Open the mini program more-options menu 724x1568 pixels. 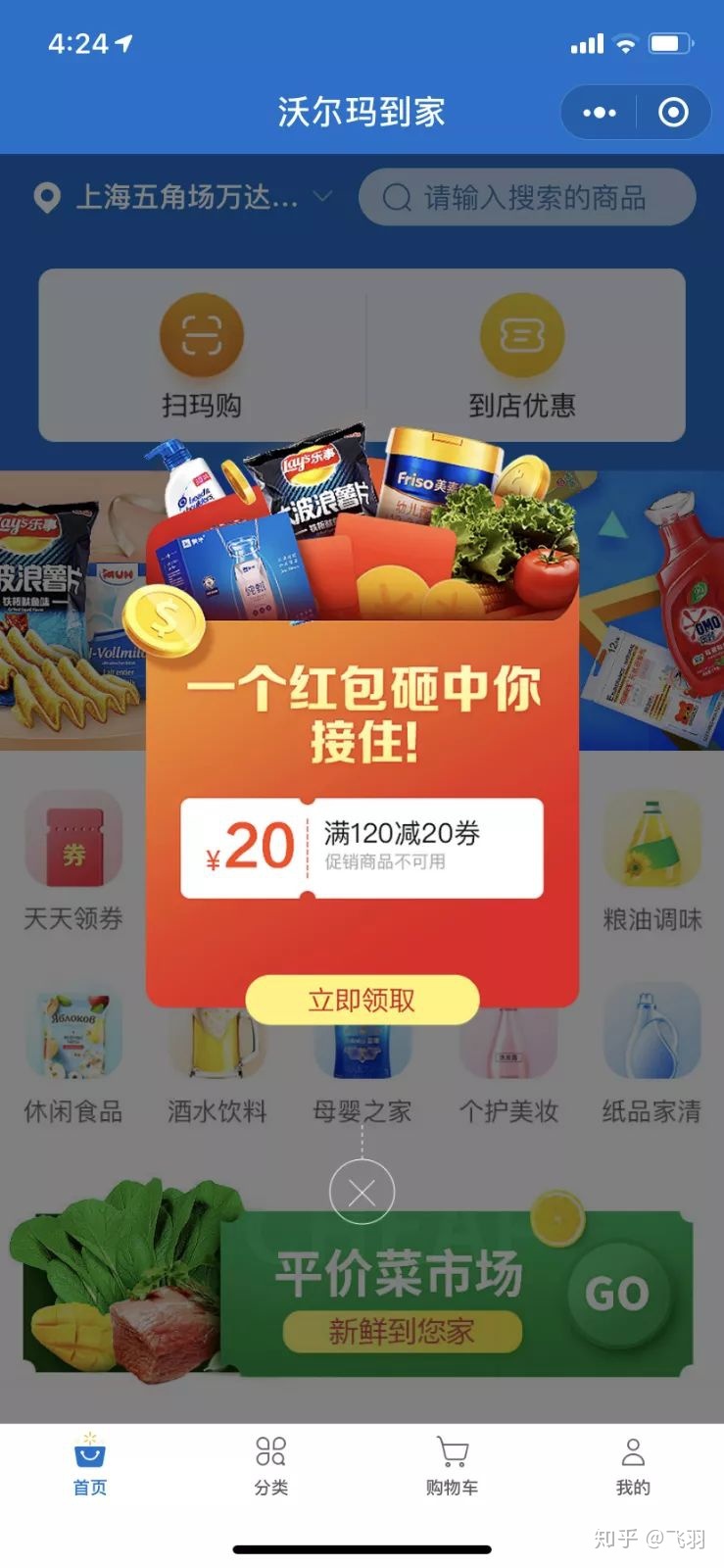point(599,113)
